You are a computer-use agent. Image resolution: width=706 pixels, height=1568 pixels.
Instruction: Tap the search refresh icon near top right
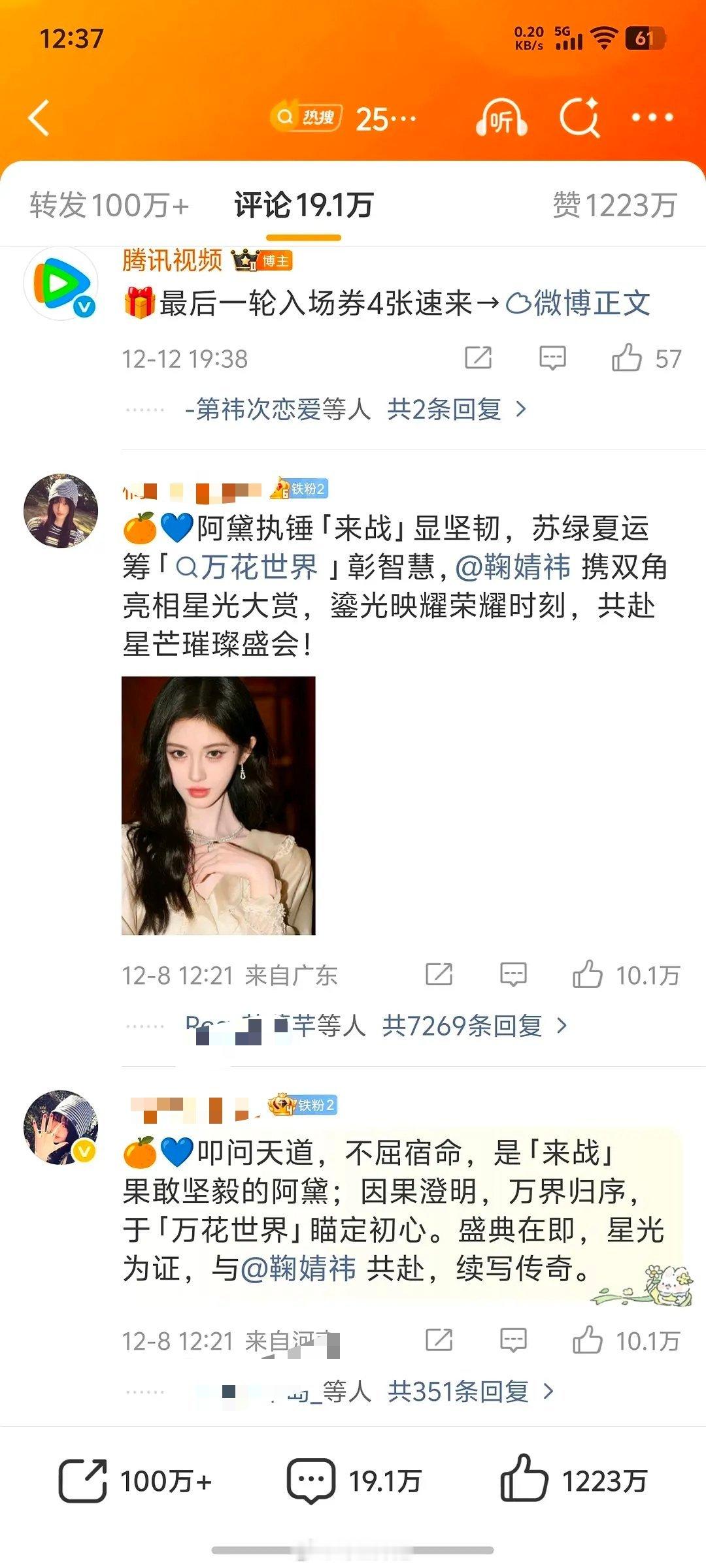coord(580,119)
